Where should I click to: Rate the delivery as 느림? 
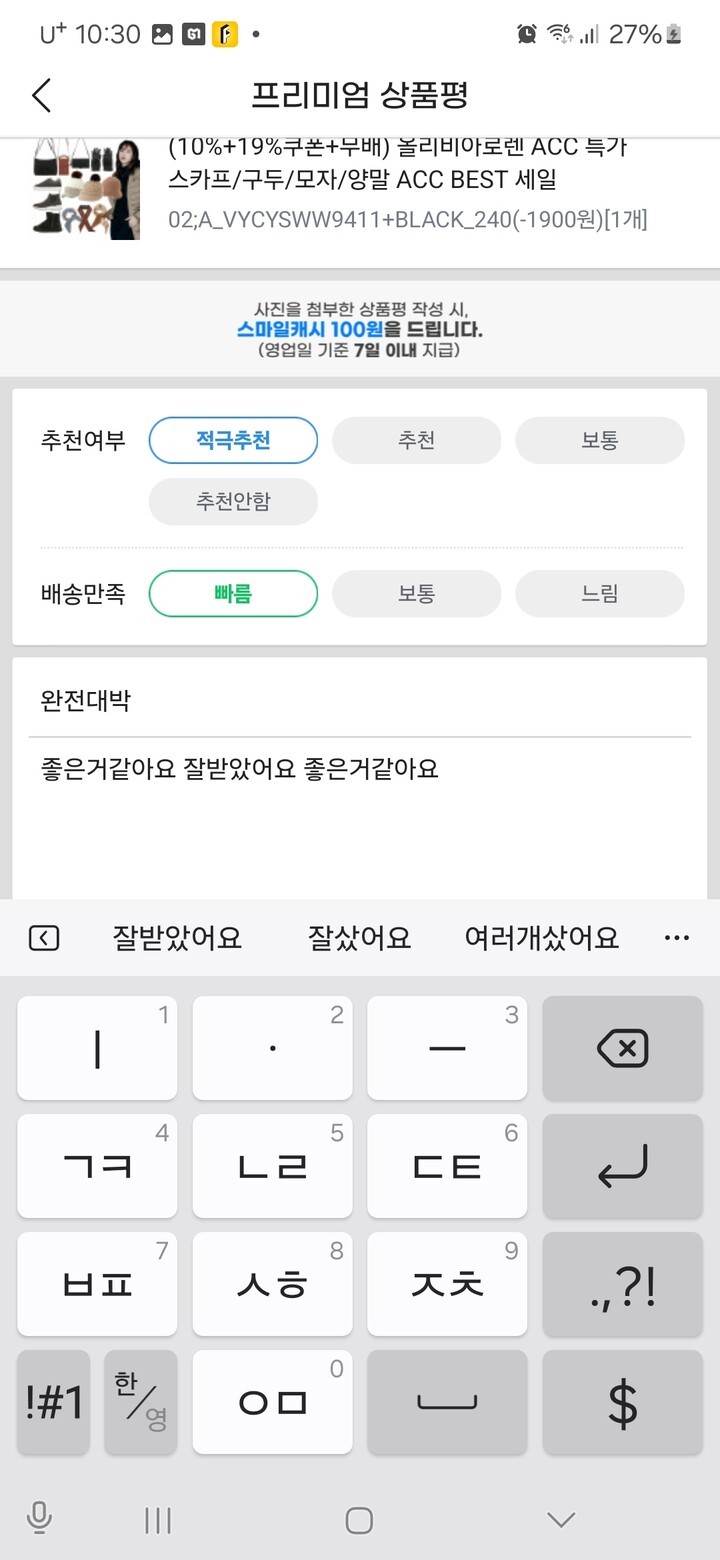tap(599, 594)
